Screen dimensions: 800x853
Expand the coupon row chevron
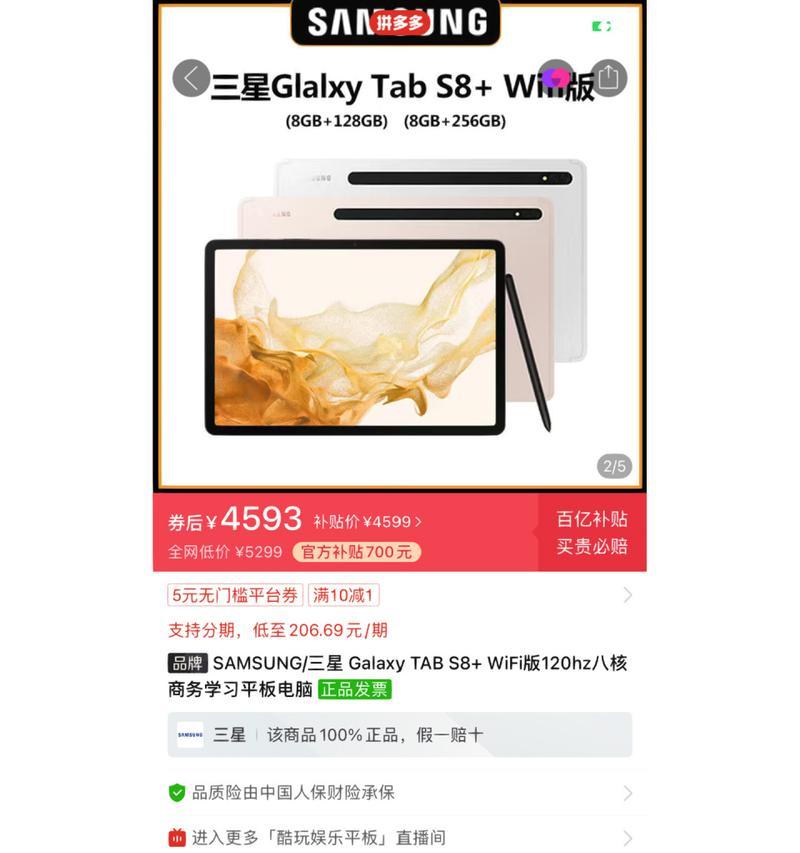pos(628,595)
